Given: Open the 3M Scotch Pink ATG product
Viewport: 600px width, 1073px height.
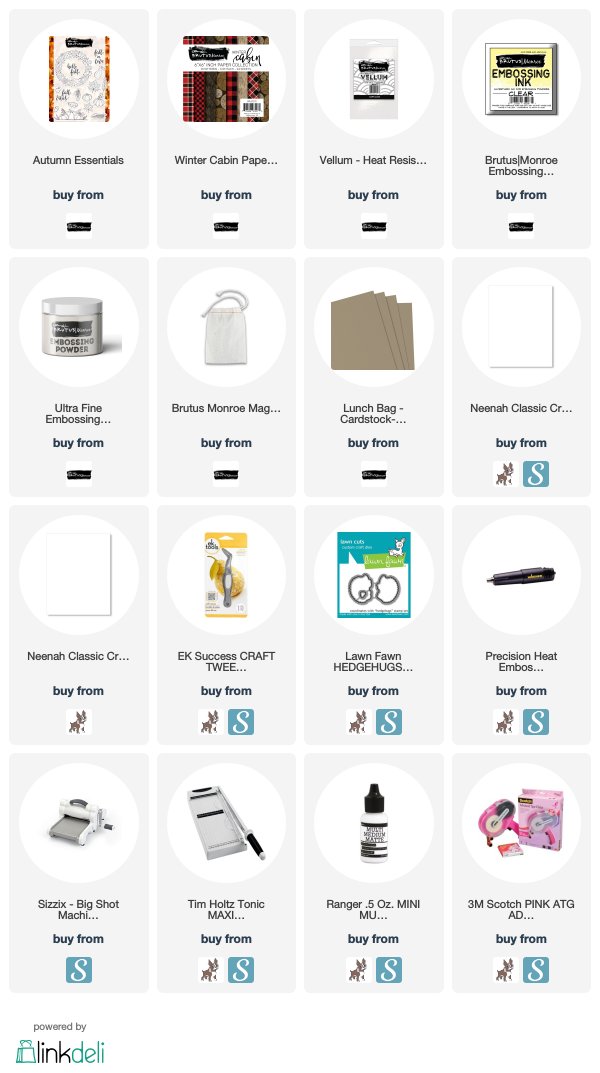Looking at the screenshot, I should point(521,873).
